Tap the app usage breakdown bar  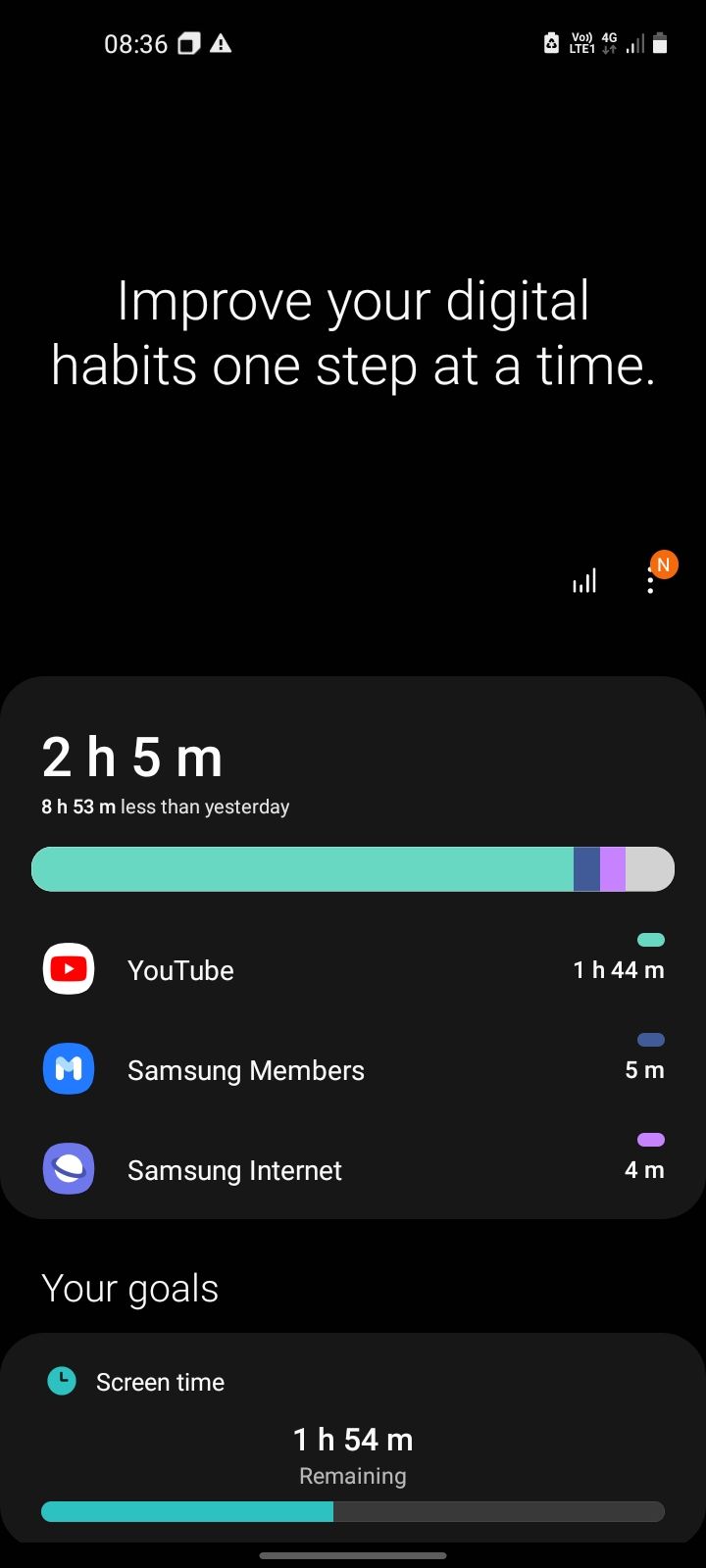(353, 868)
